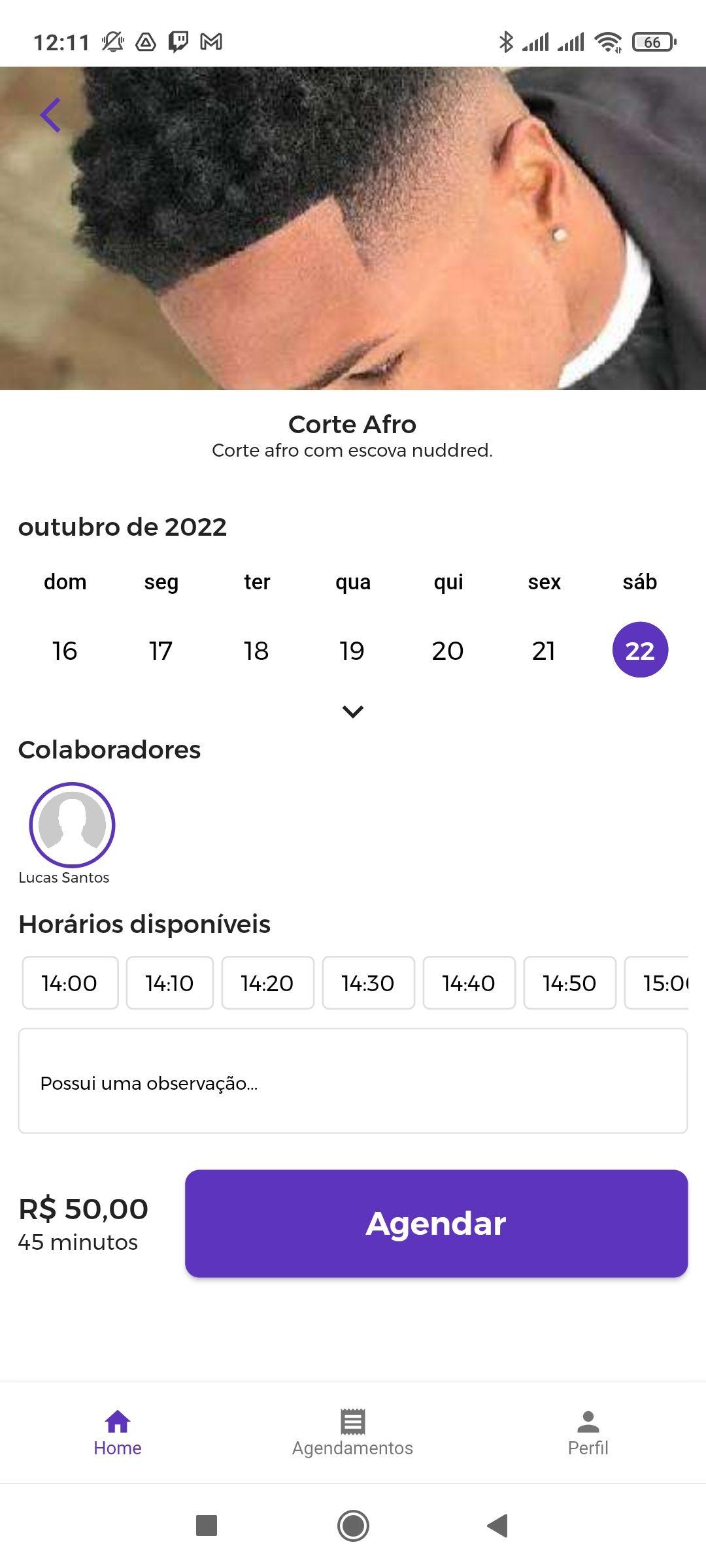The height and width of the screenshot is (1568, 706).
Task: Choose the 14:50 time slot
Action: pyautogui.click(x=569, y=983)
